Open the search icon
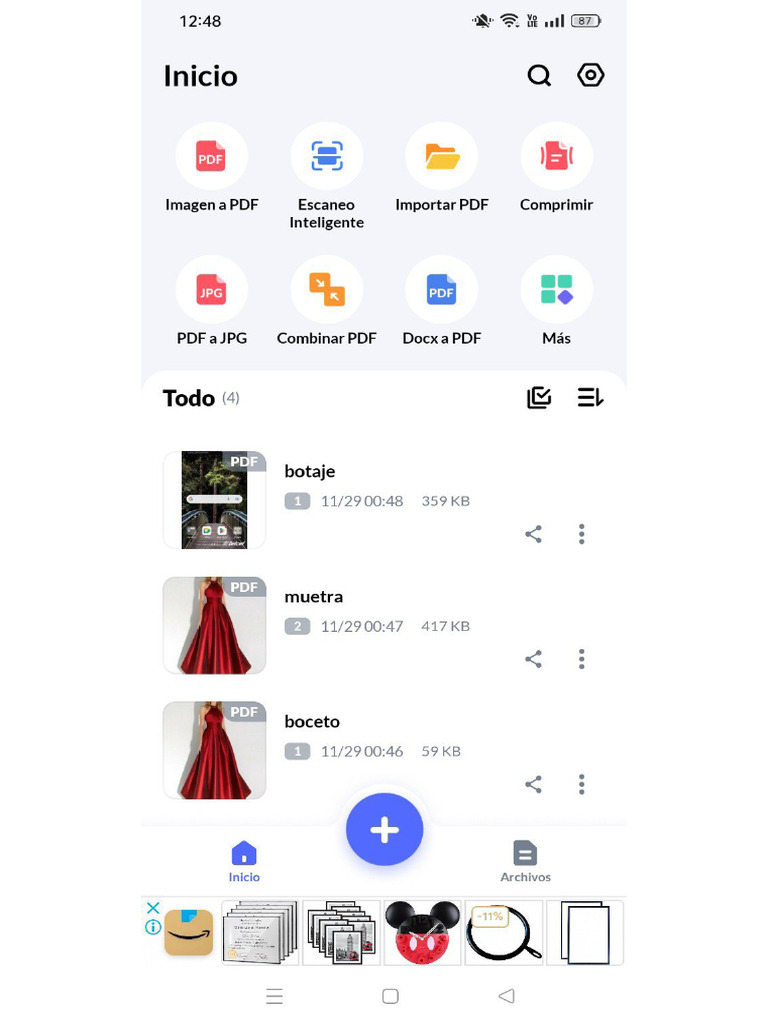This screenshot has height=1024, width=768. pos(539,76)
